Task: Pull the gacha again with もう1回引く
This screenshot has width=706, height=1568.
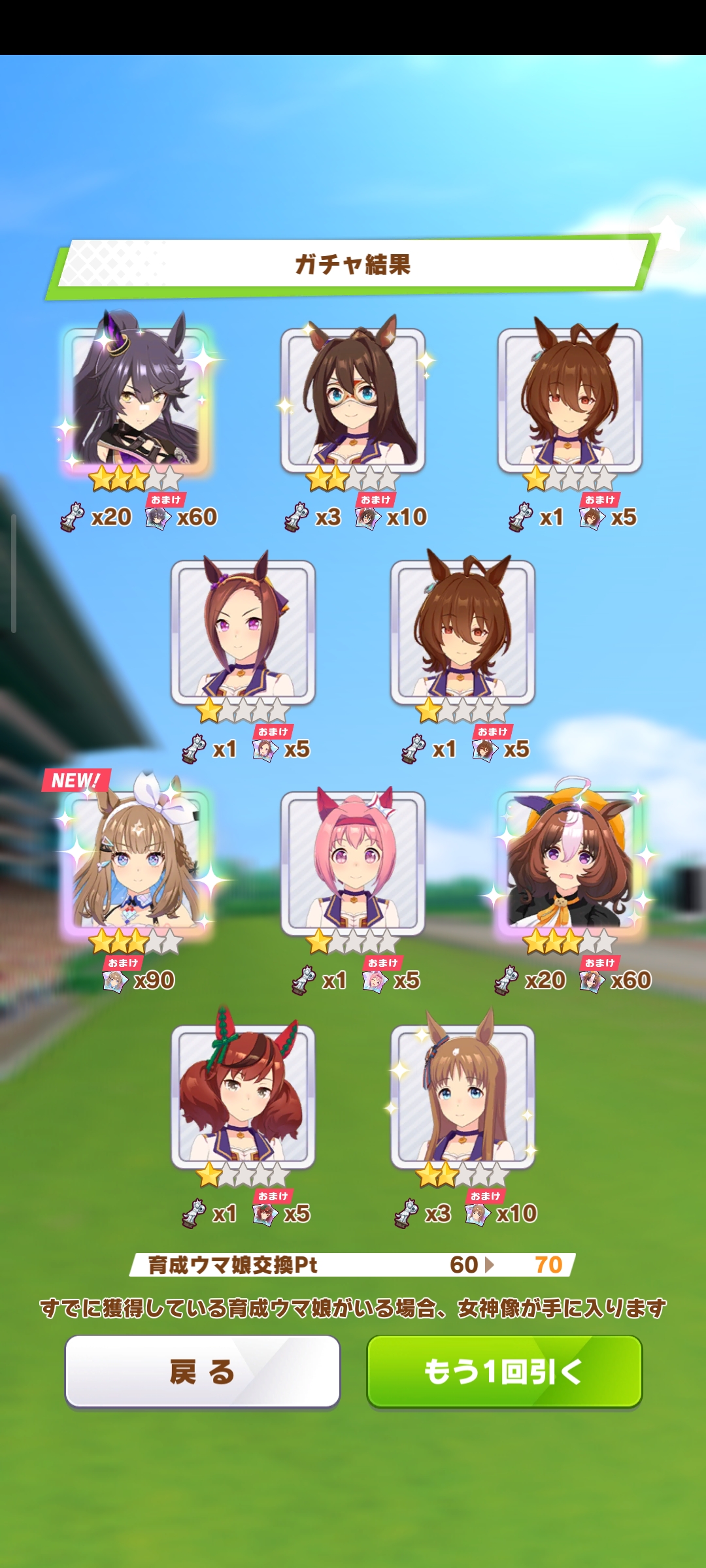Action: (504, 1371)
